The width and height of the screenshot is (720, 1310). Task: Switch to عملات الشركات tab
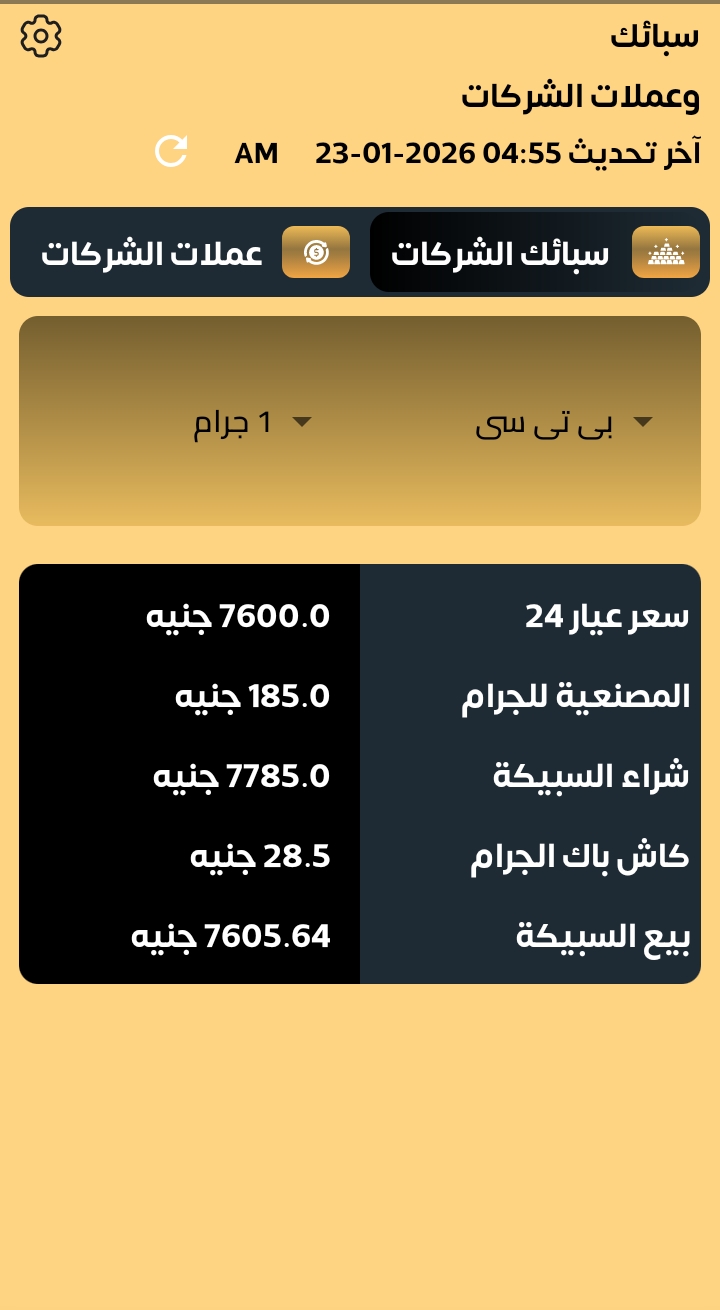pos(195,253)
